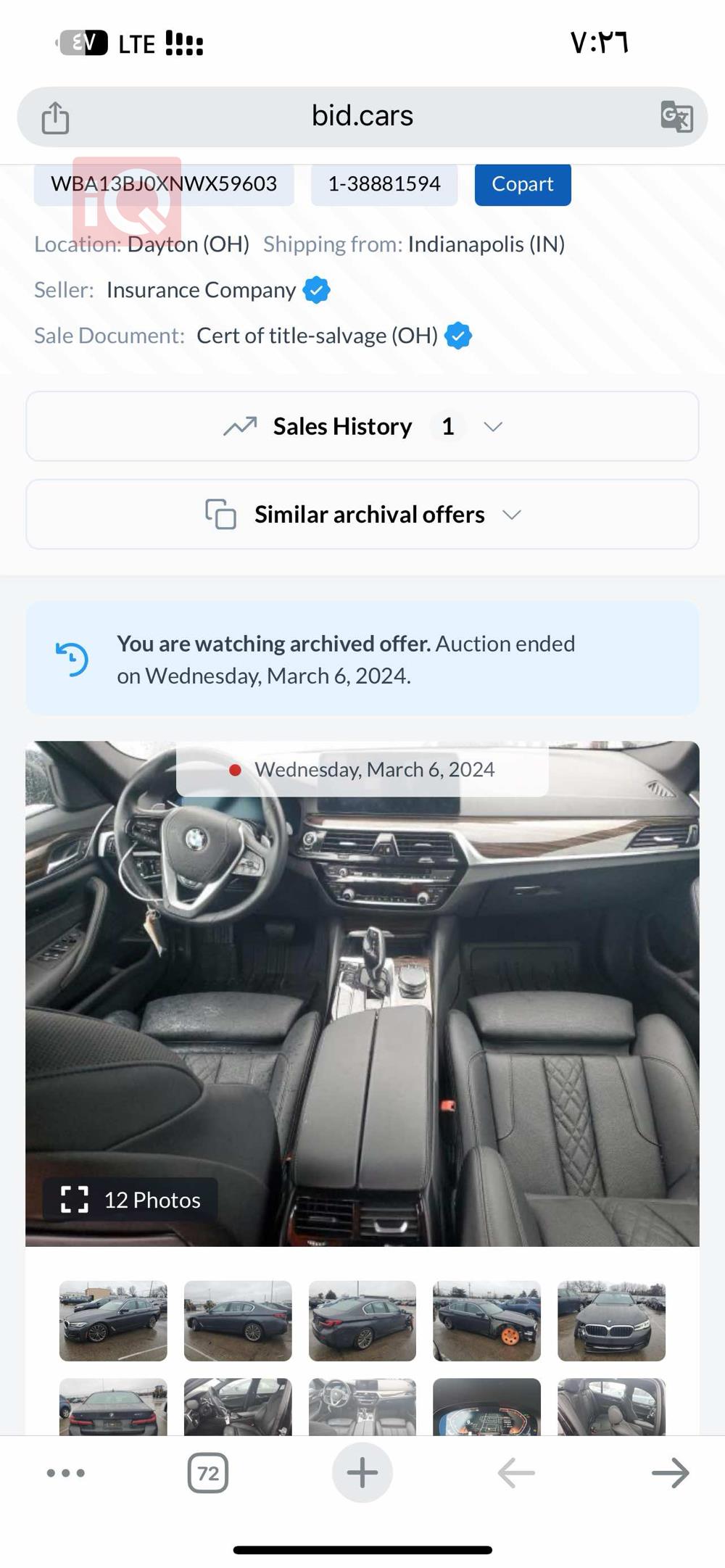Tap the Copart auction badge
Viewport: 725px width, 1568px height.
click(x=523, y=184)
